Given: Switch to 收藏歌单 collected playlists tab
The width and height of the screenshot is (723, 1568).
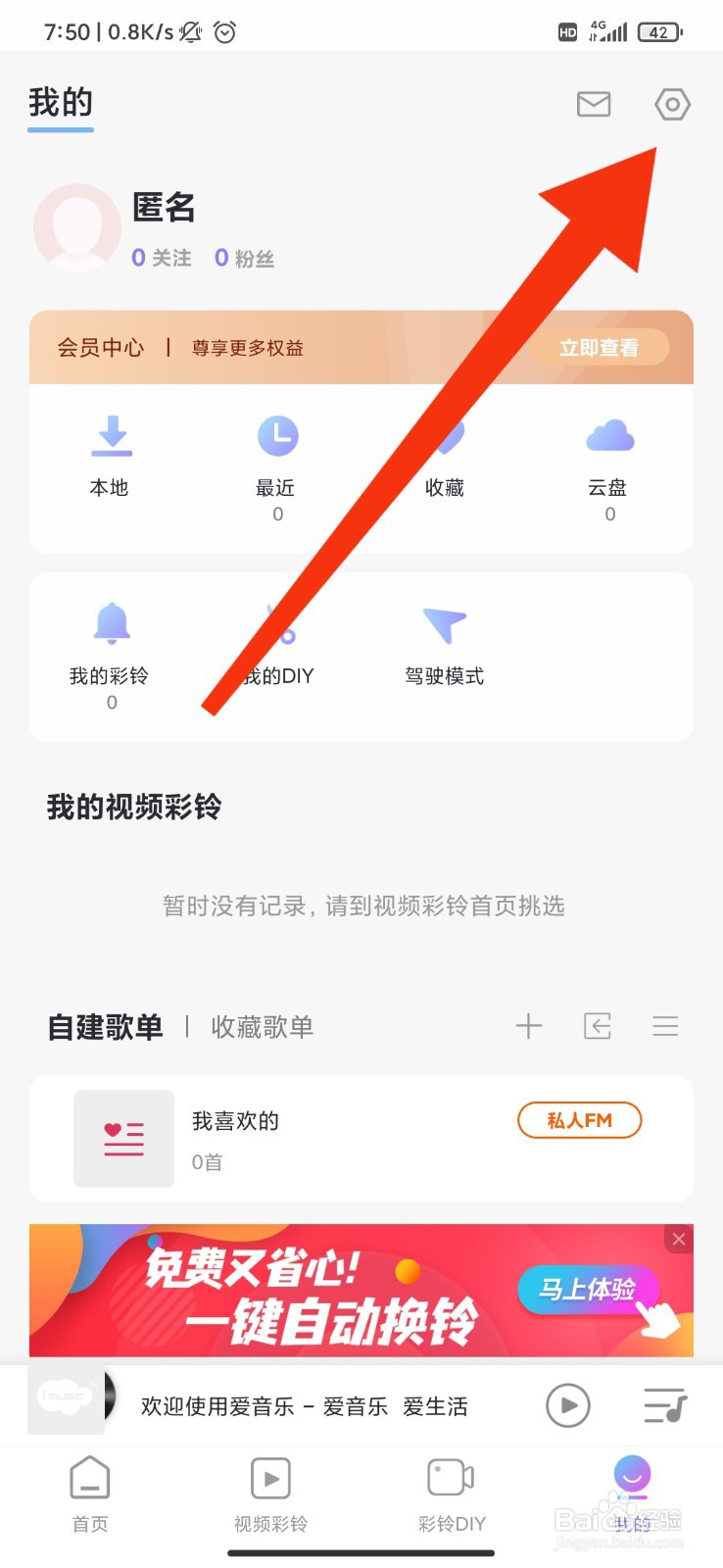Looking at the screenshot, I should [x=261, y=1027].
